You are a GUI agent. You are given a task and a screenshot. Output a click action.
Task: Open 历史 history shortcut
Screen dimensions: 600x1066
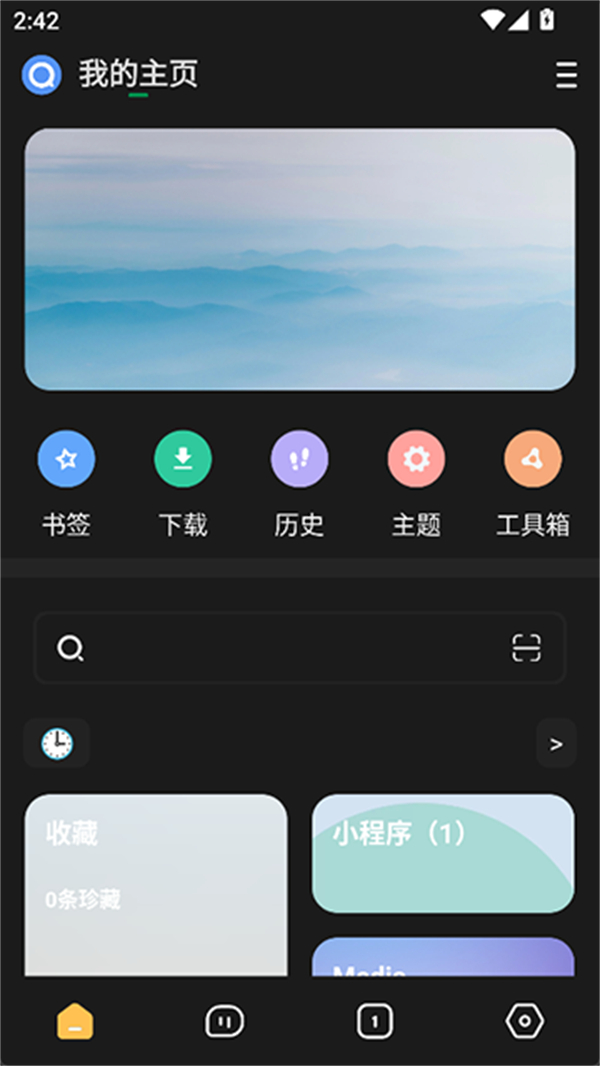[299, 460]
